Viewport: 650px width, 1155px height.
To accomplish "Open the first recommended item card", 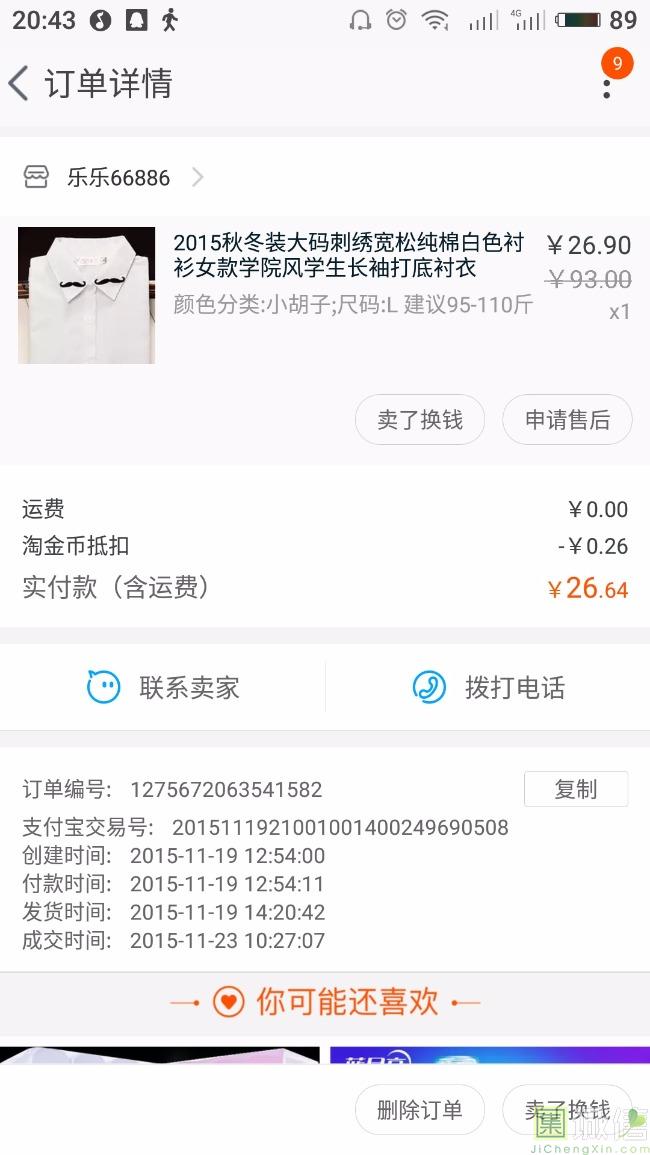I will [x=160, y=1055].
